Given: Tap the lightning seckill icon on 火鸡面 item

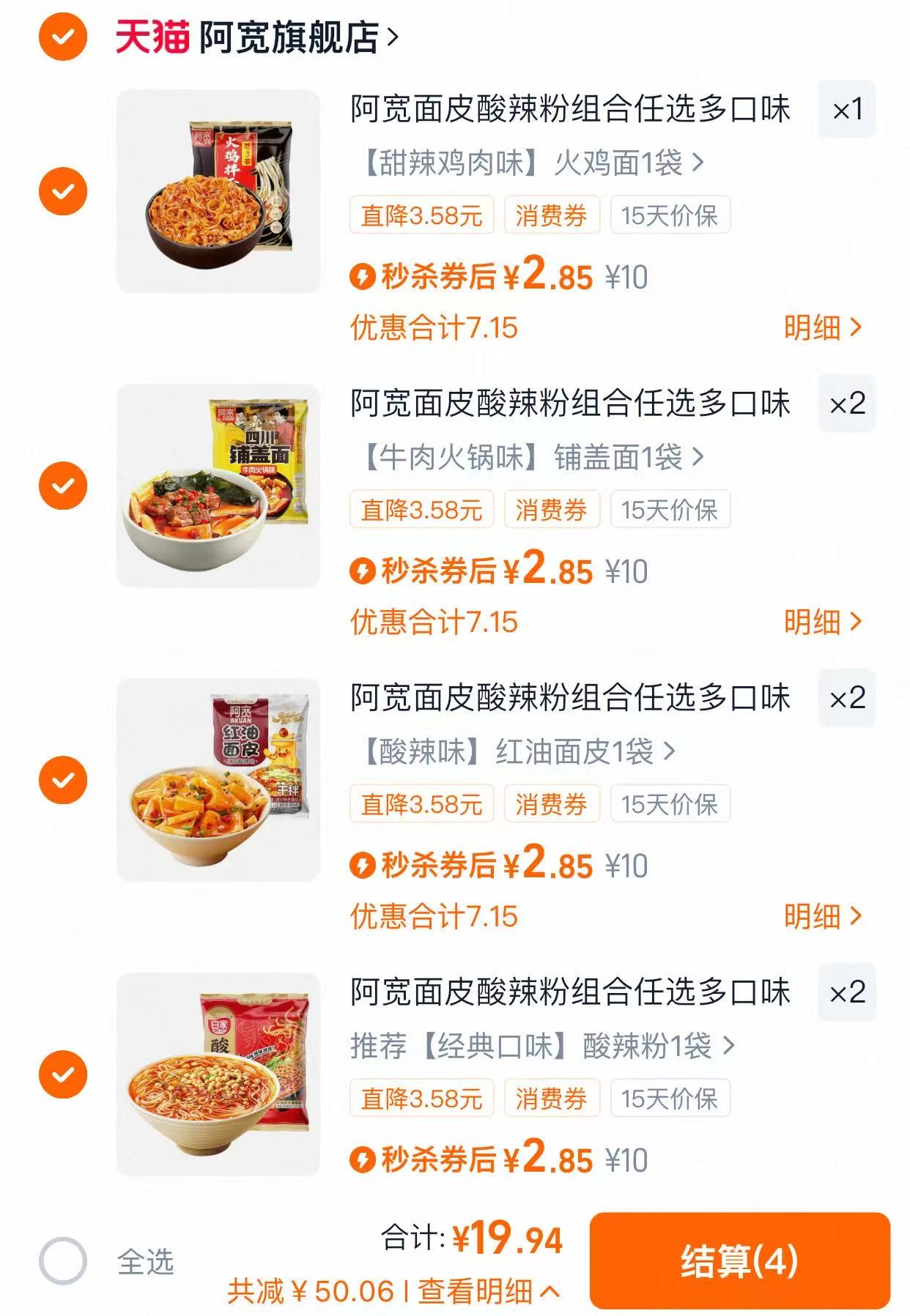Looking at the screenshot, I should click(364, 276).
